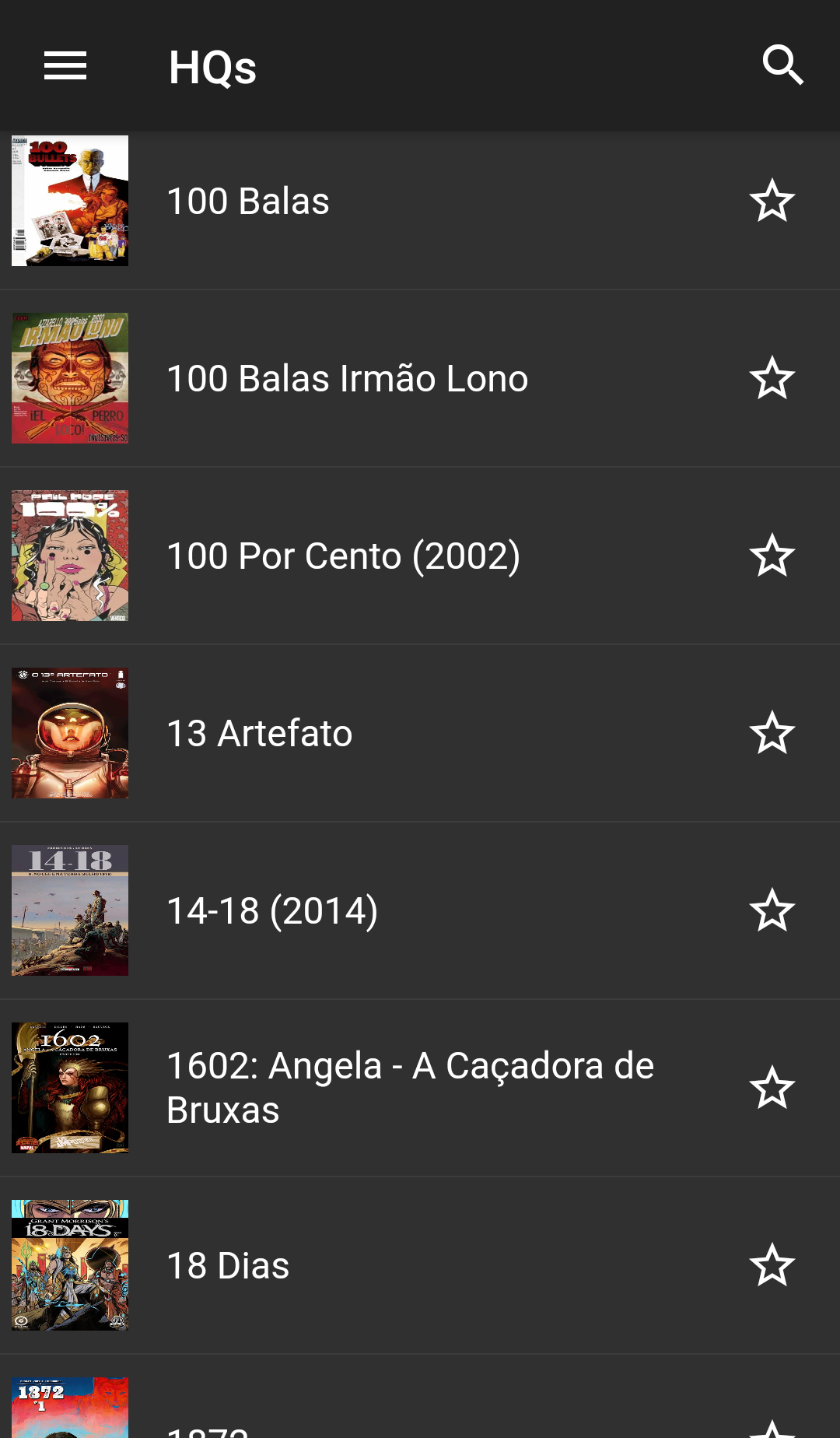Mark 13 Artefato as favorite
The width and height of the screenshot is (840, 1438).
point(772,734)
